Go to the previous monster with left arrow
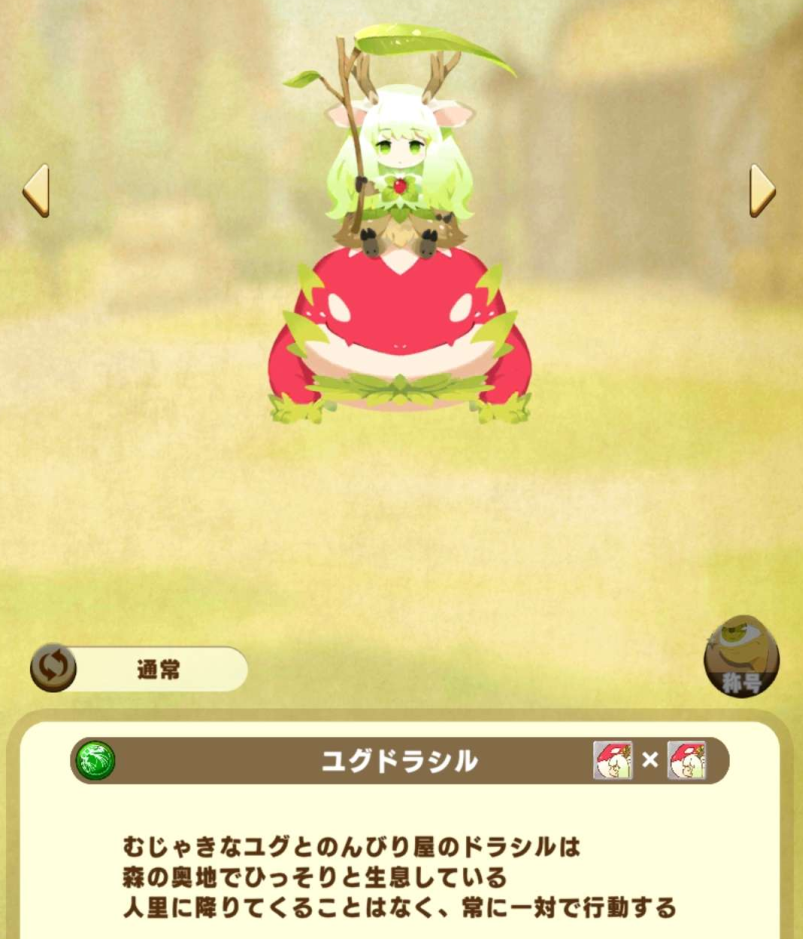The height and width of the screenshot is (939, 803). 36,190
